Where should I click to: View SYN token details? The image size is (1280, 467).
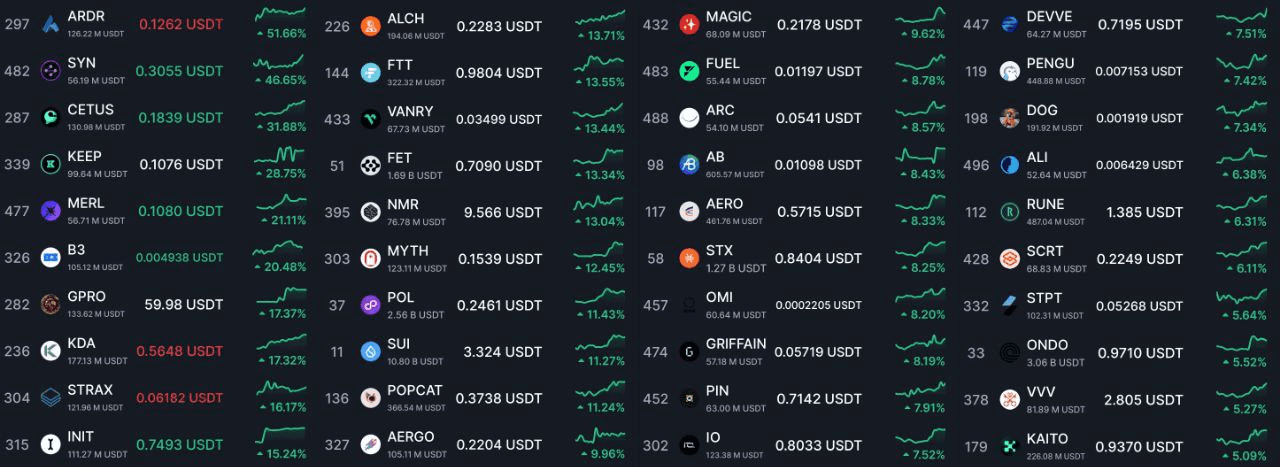82,64
